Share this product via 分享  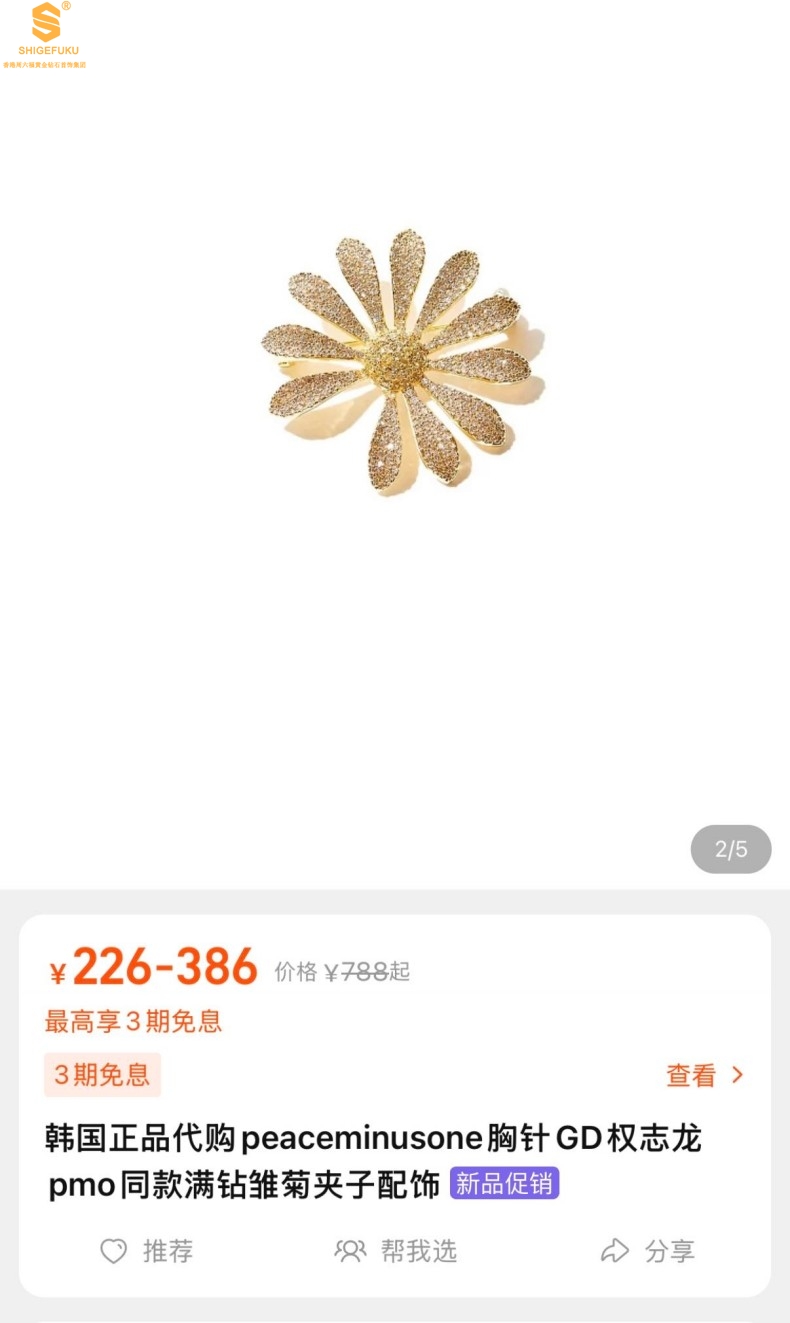(647, 1250)
